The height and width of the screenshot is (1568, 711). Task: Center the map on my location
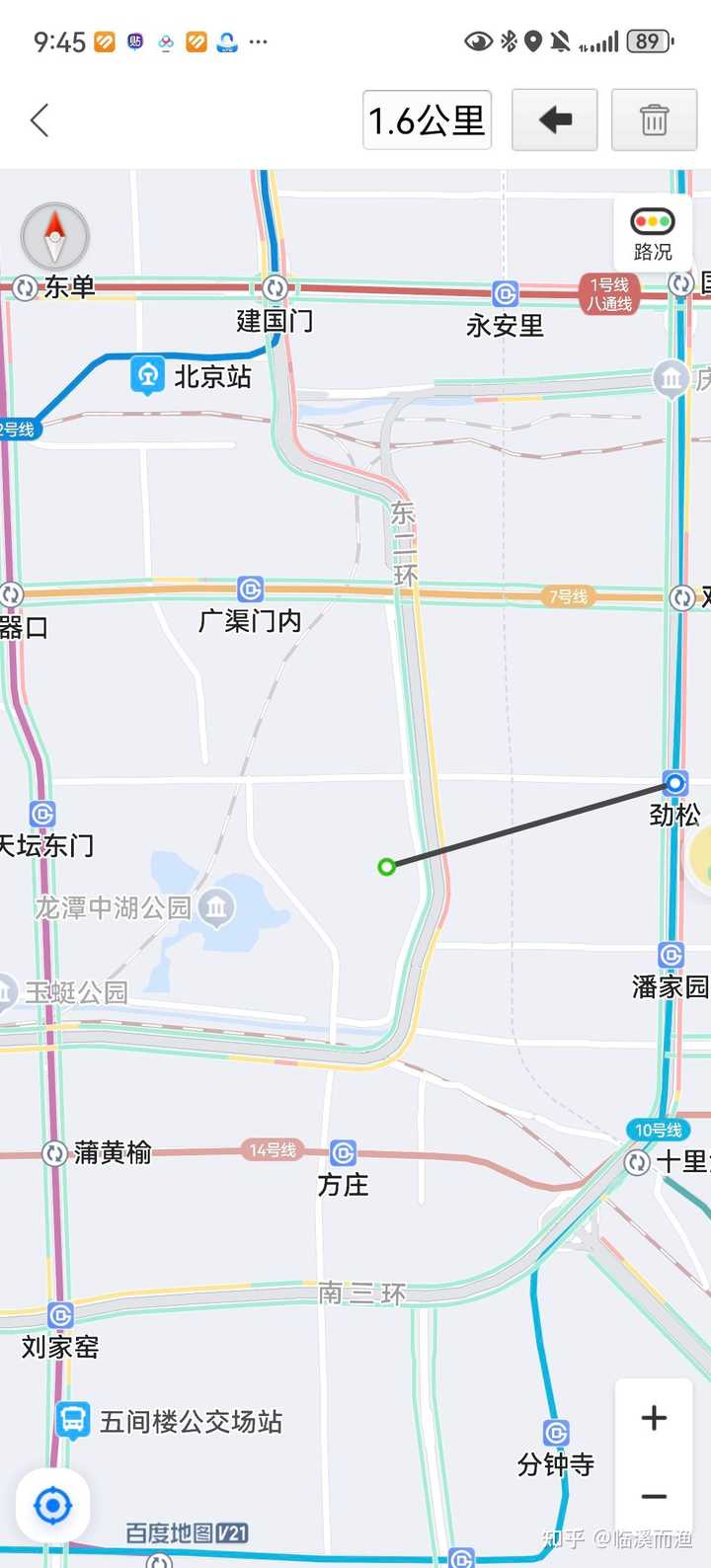pyautogui.click(x=53, y=1507)
